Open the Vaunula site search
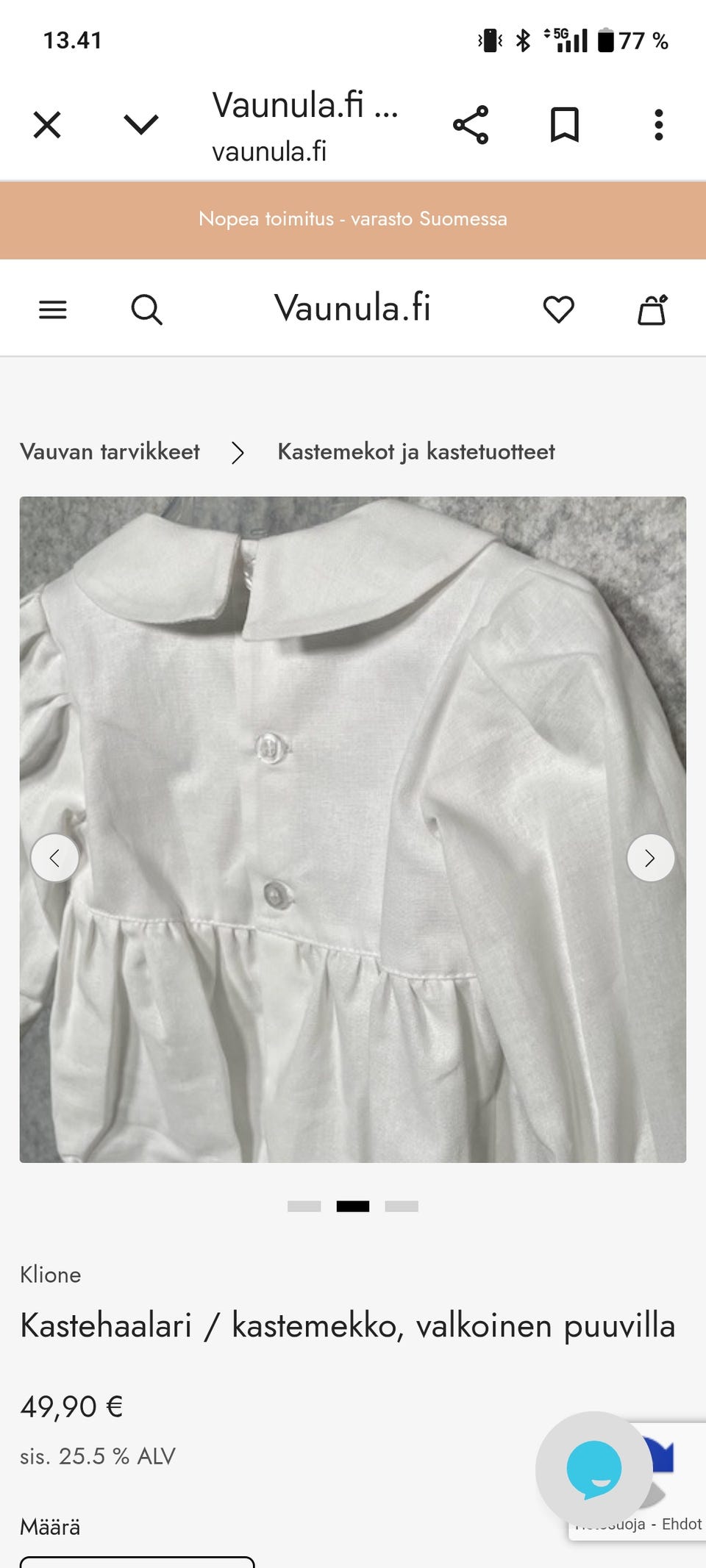The width and height of the screenshot is (706, 1568). pyautogui.click(x=147, y=309)
